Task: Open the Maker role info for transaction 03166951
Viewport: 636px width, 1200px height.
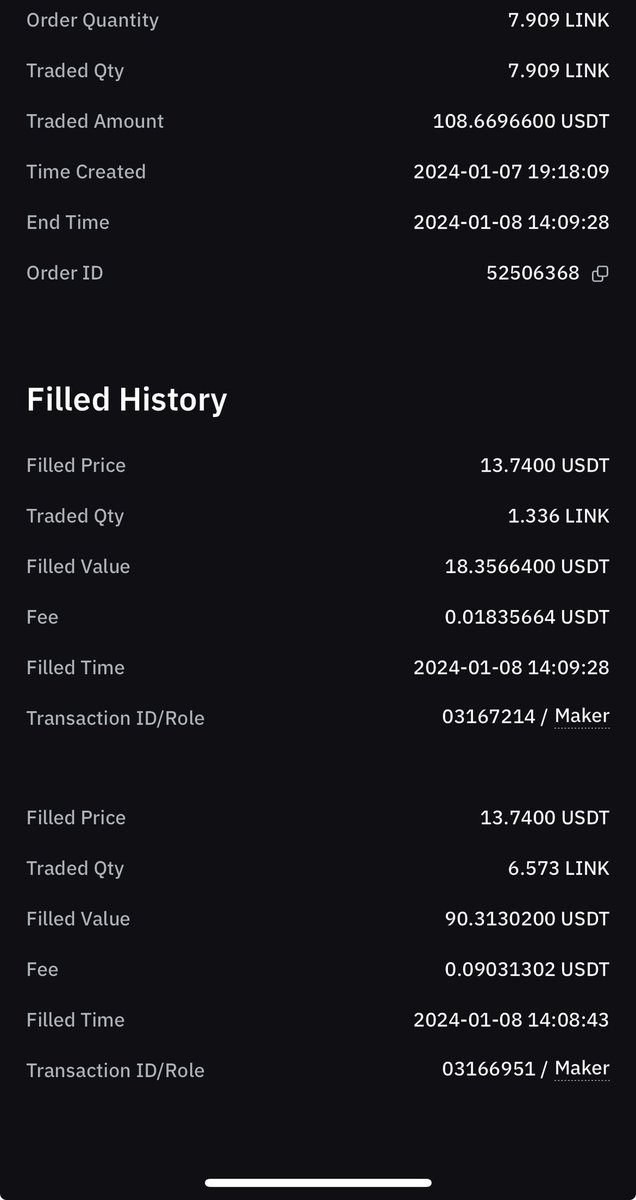Action: pos(582,1069)
